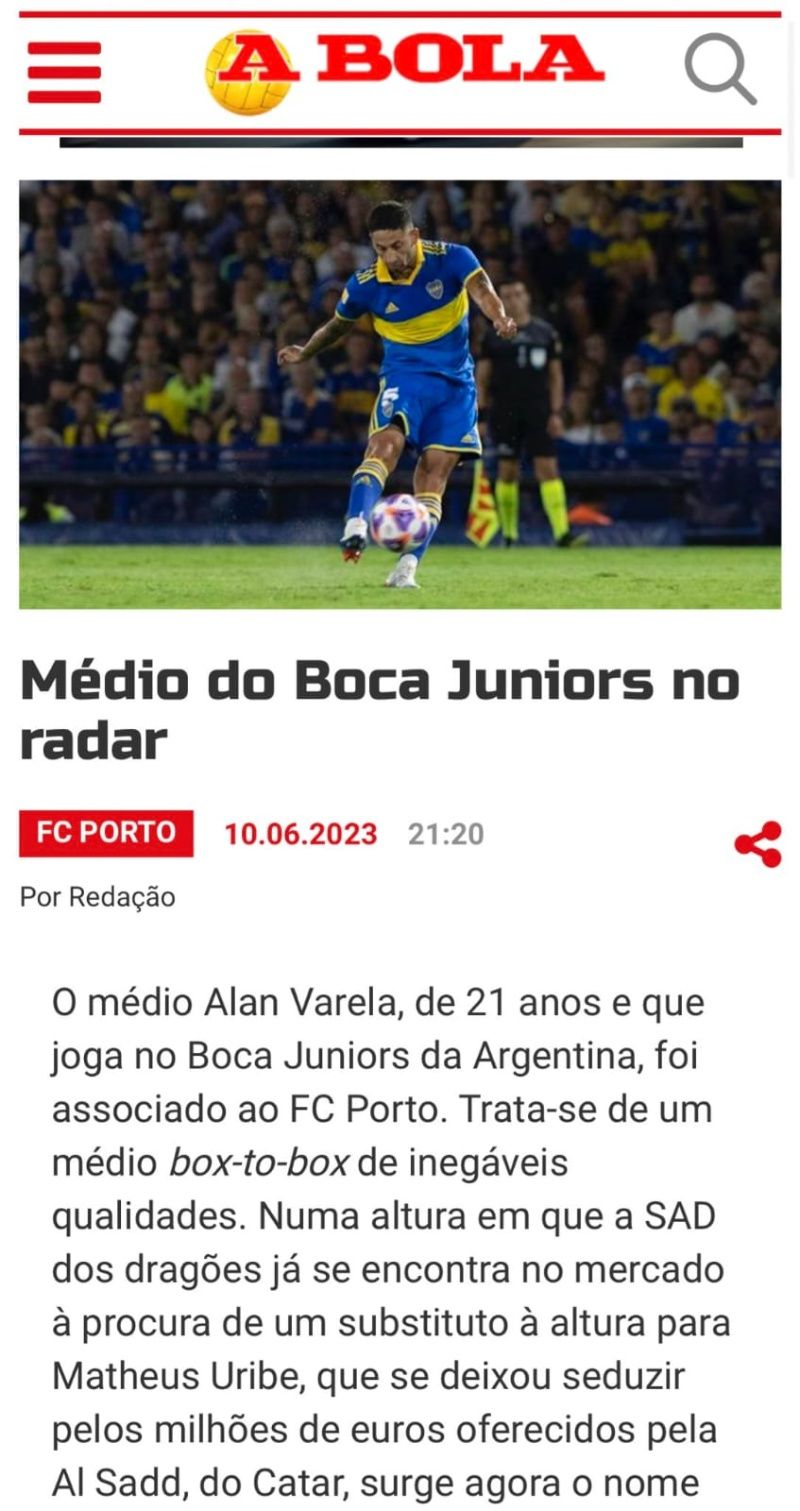Share this article
800x1511 pixels.
(758, 844)
